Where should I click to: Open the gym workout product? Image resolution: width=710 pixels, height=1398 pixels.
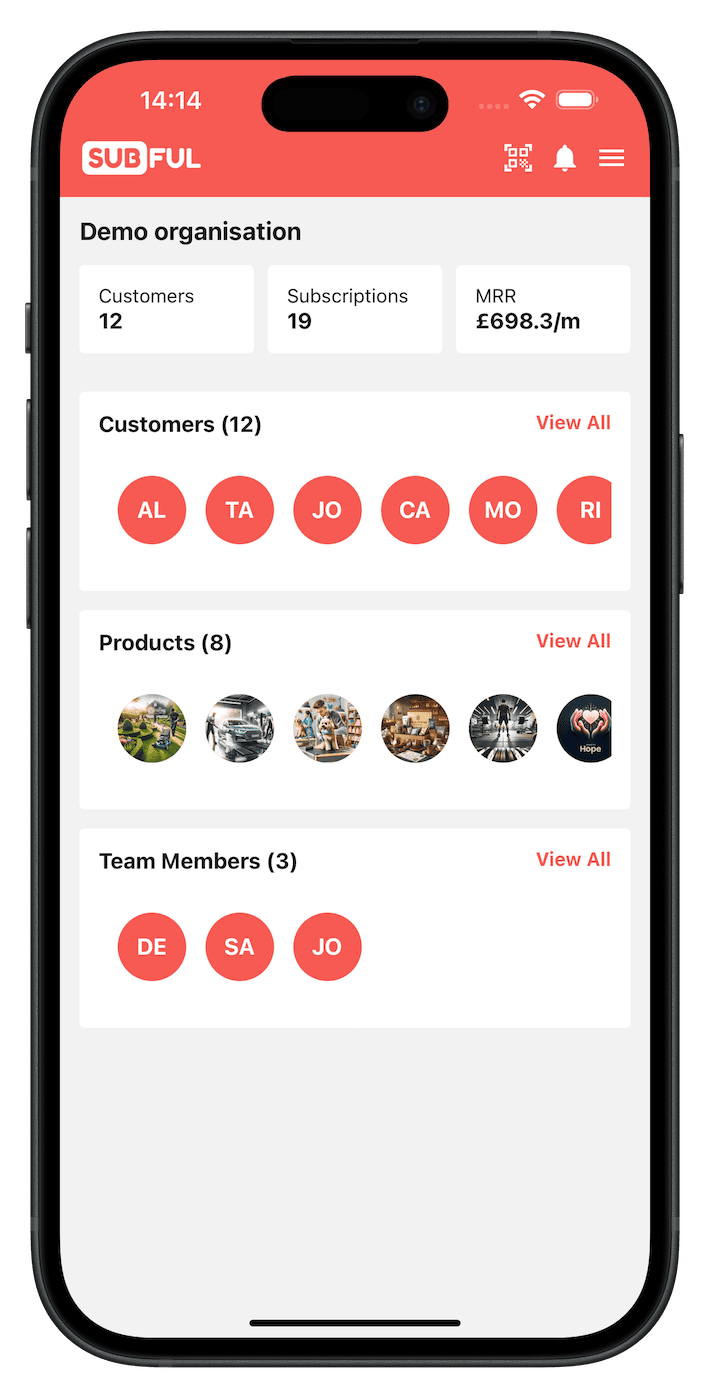503,728
